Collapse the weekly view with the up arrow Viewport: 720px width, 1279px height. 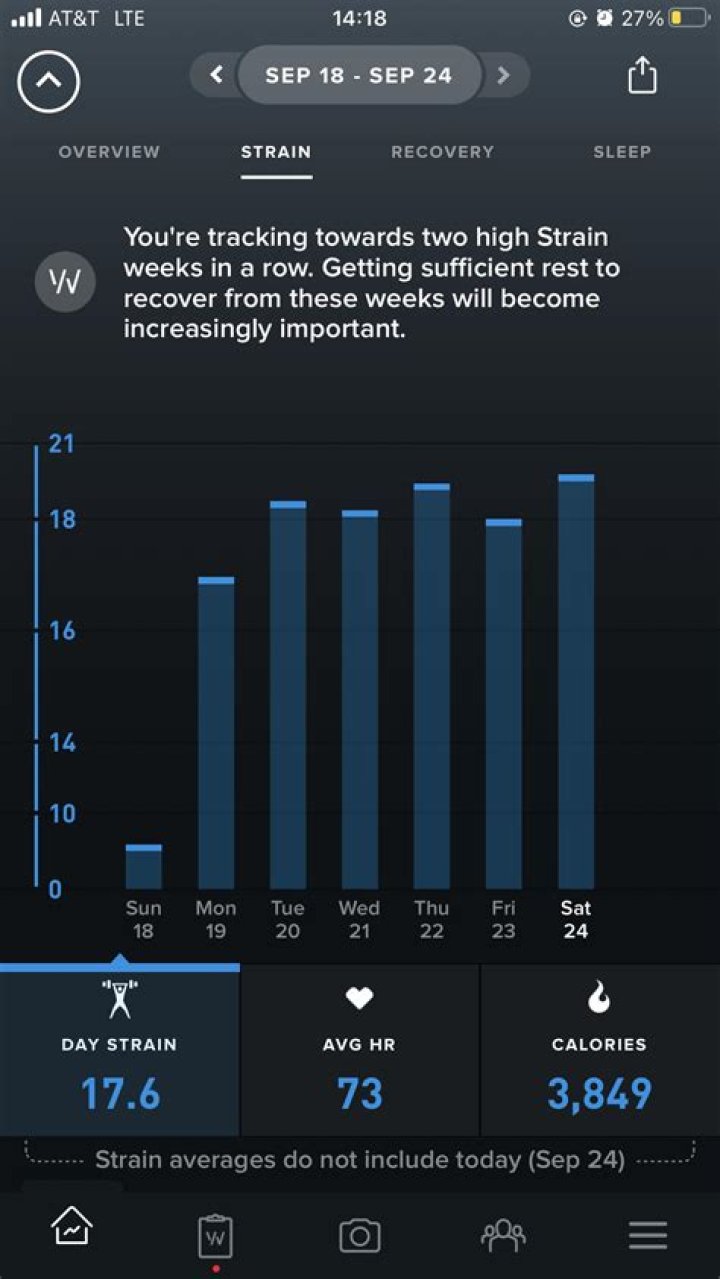(48, 81)
